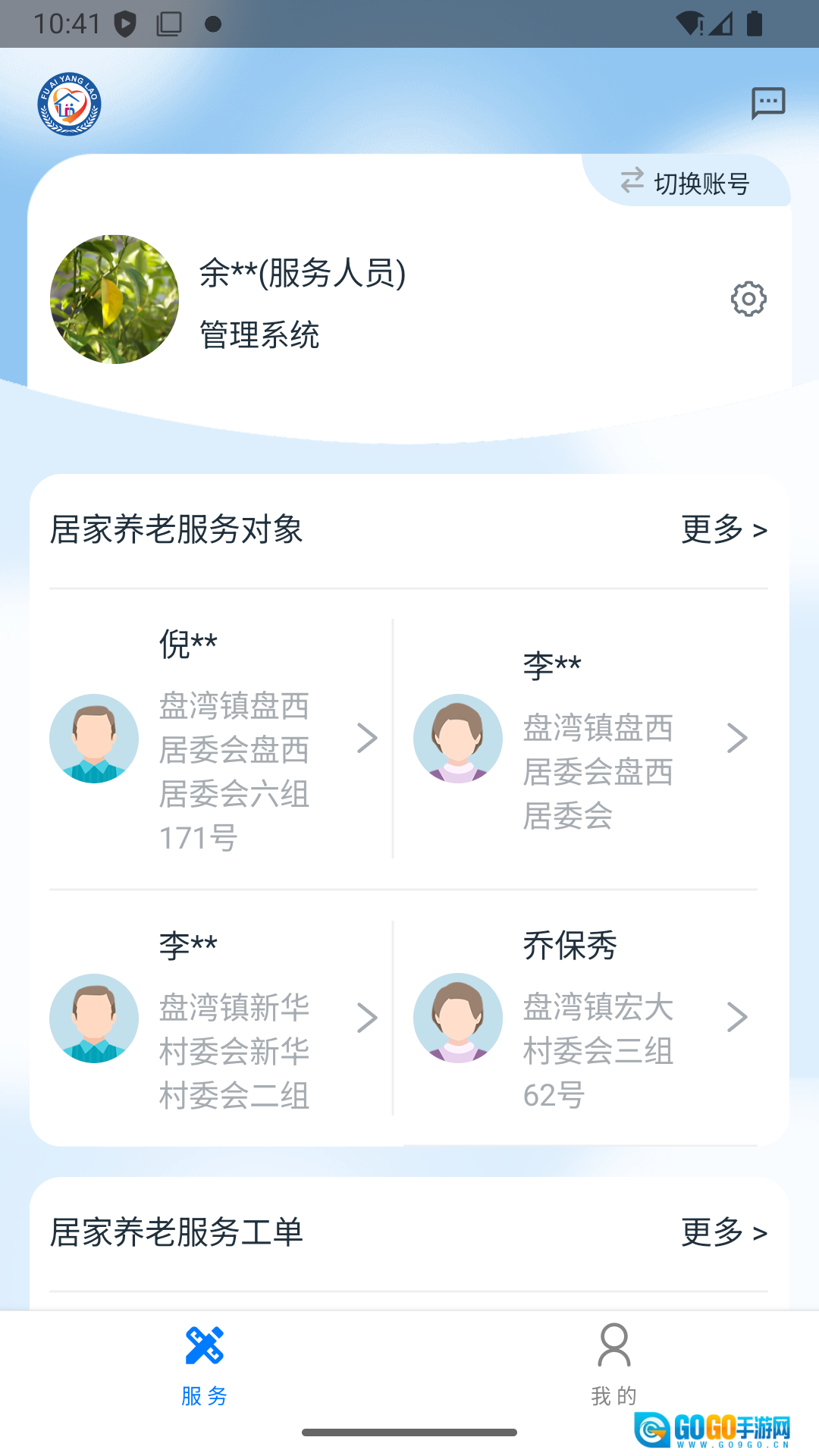
Task: Open the messages chat icon
Action: (x=767, y=103)
